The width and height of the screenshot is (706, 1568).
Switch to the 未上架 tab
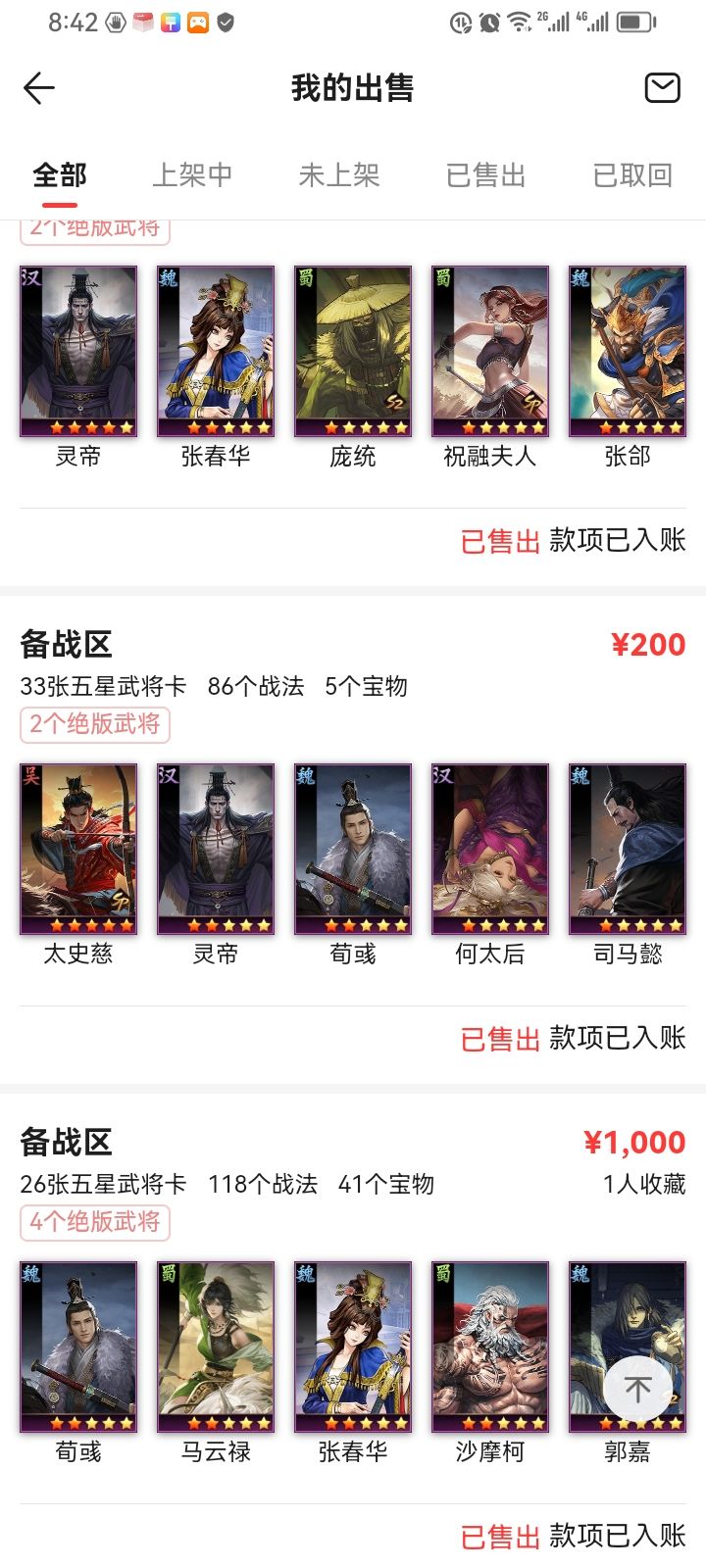[339, 175]
